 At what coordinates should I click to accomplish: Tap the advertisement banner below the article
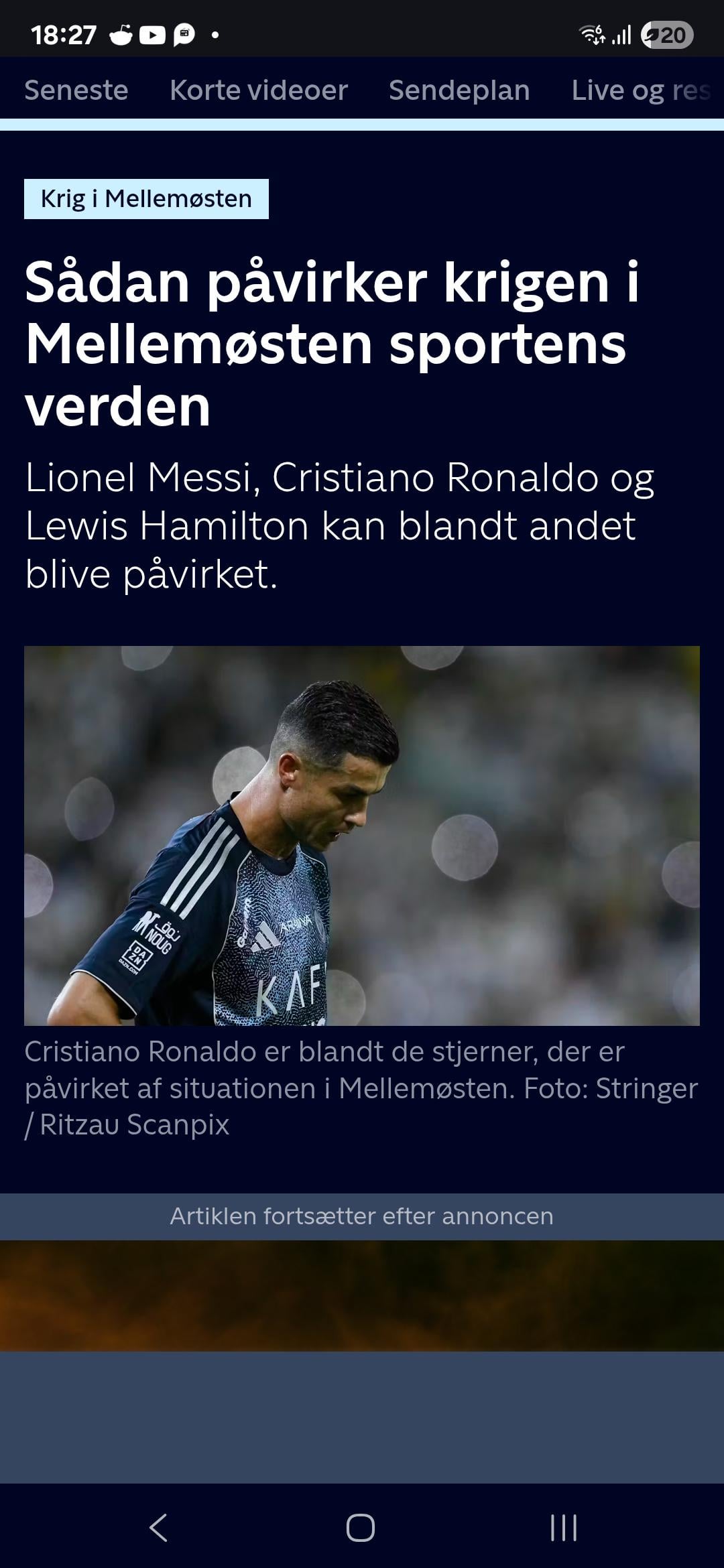(362, 1295)
